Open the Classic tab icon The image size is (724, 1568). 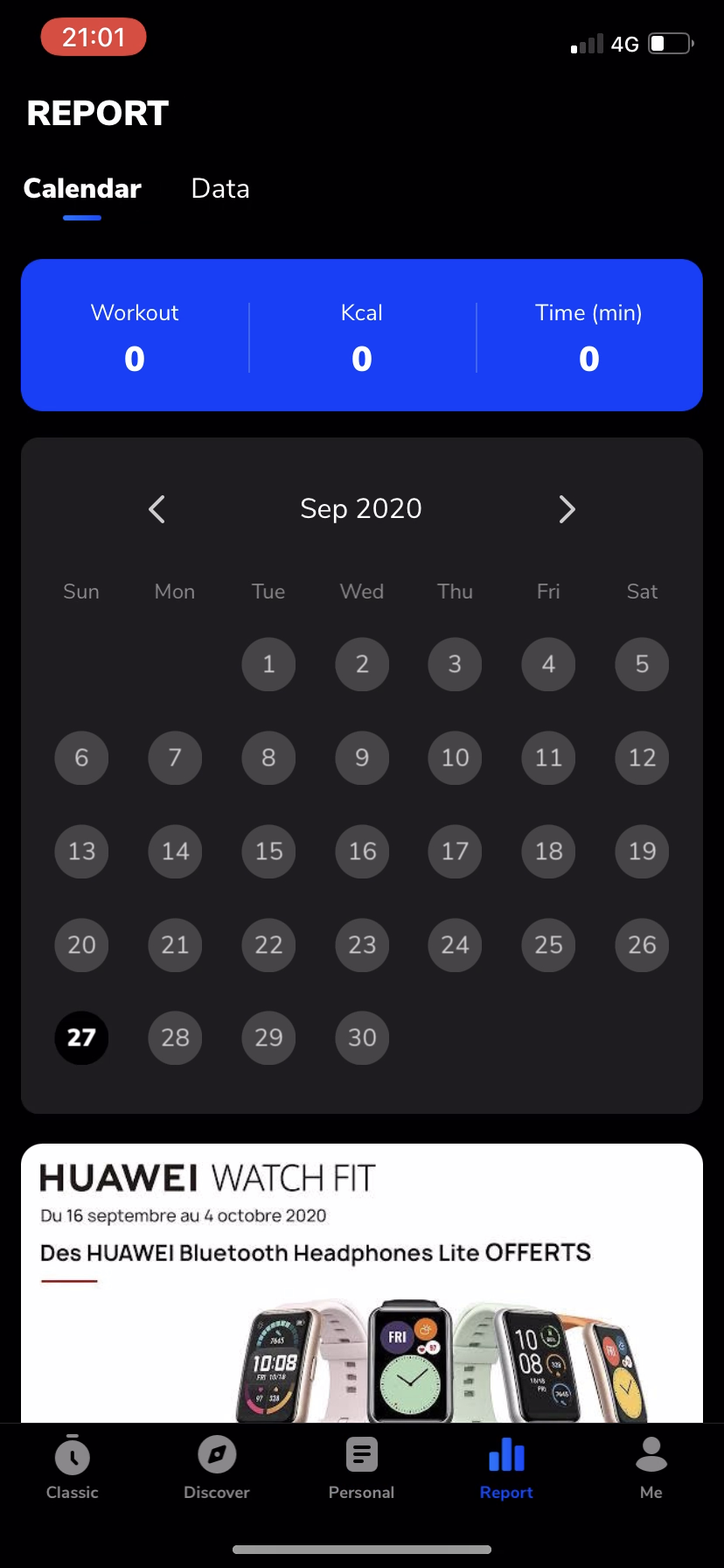point(72,1455)
